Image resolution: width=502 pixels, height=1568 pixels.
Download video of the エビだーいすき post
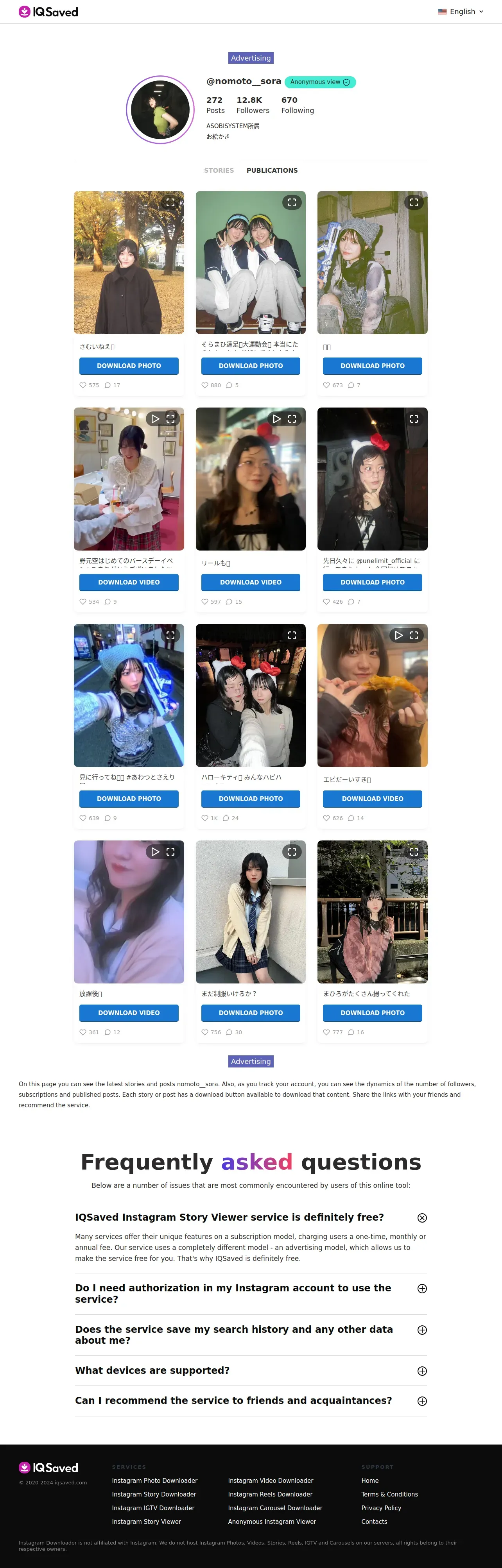372,799
